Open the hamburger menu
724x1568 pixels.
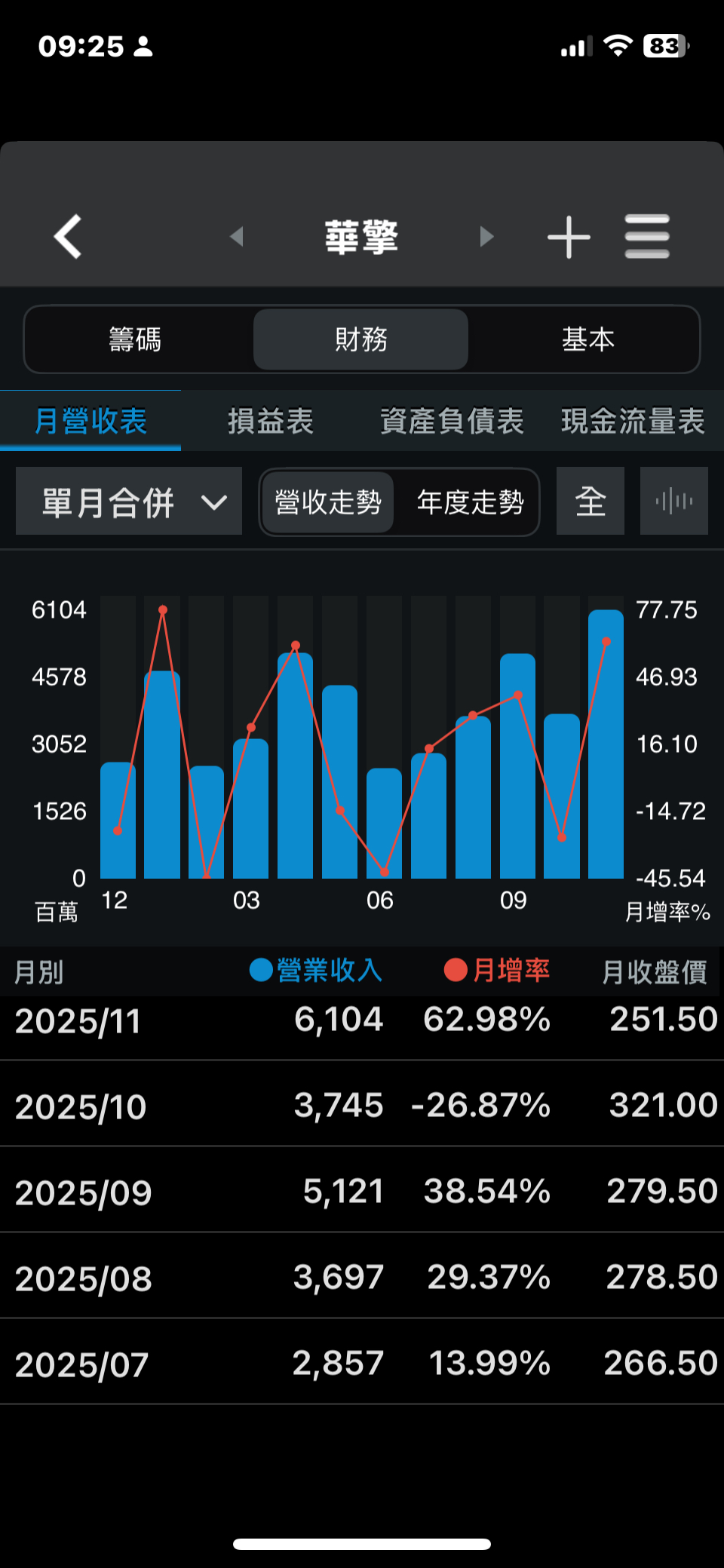(647, 237)
